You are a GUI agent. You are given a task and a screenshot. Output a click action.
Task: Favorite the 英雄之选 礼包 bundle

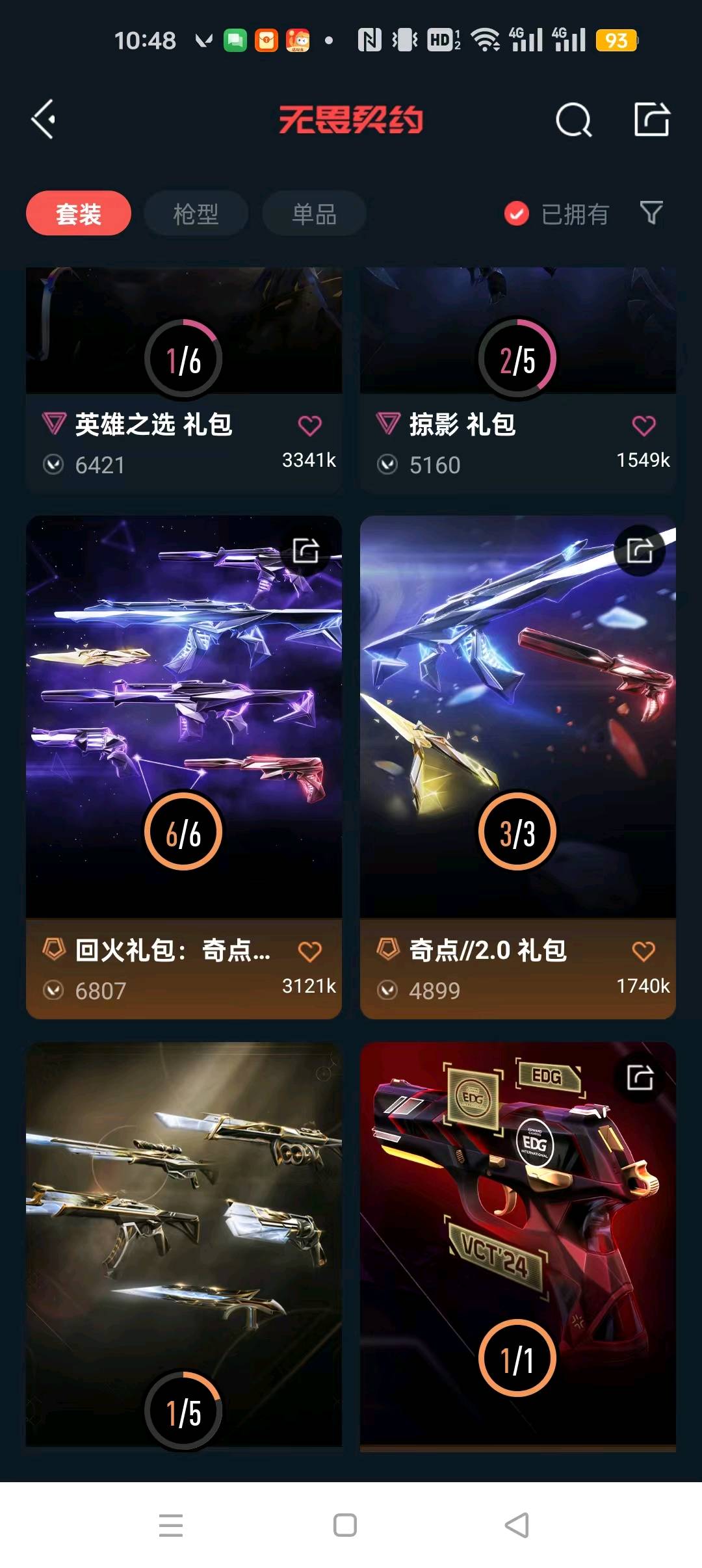pyautogui.click(x=309, y=426)
